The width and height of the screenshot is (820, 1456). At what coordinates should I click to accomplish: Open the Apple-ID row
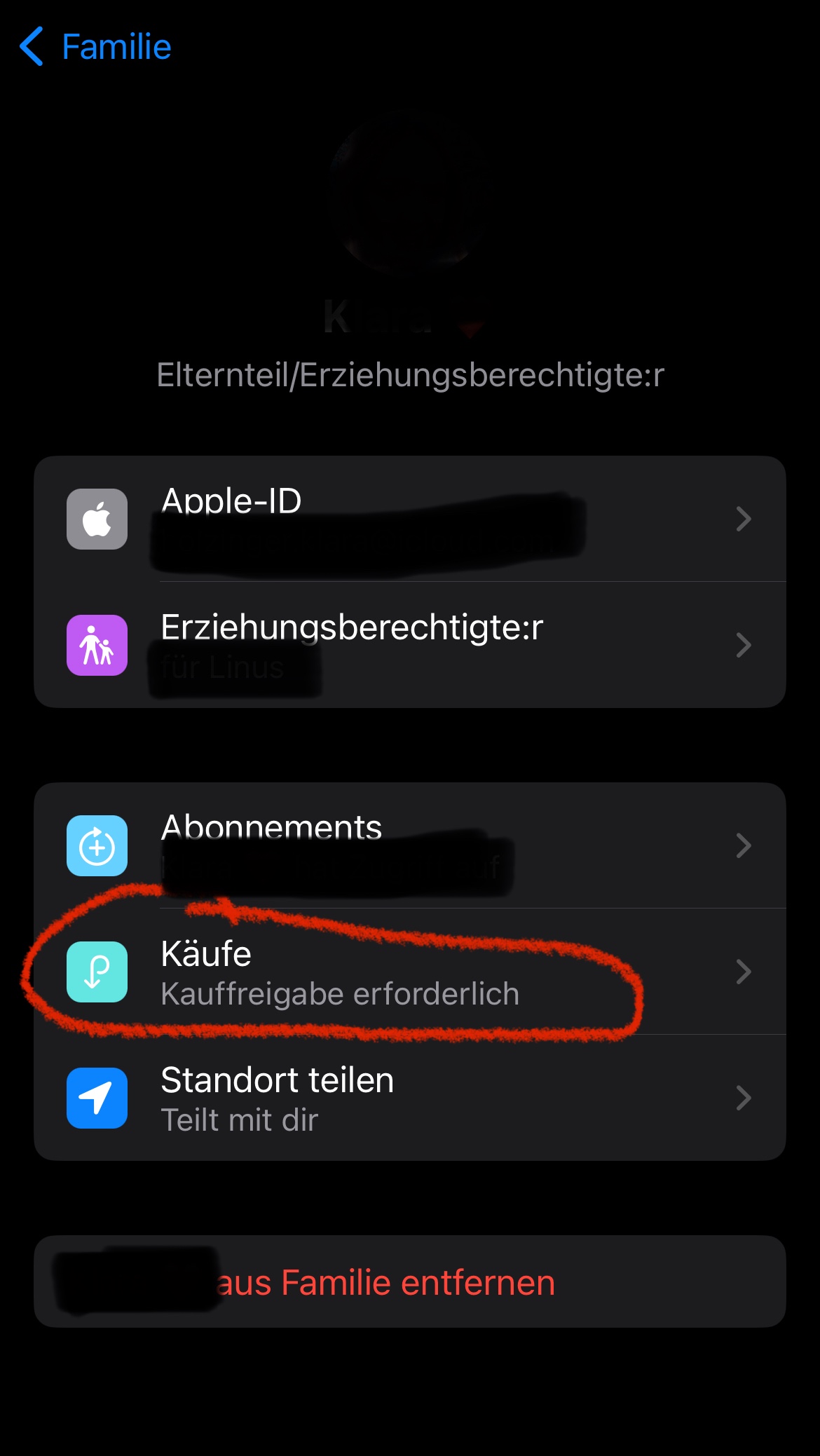click(409, 519)
